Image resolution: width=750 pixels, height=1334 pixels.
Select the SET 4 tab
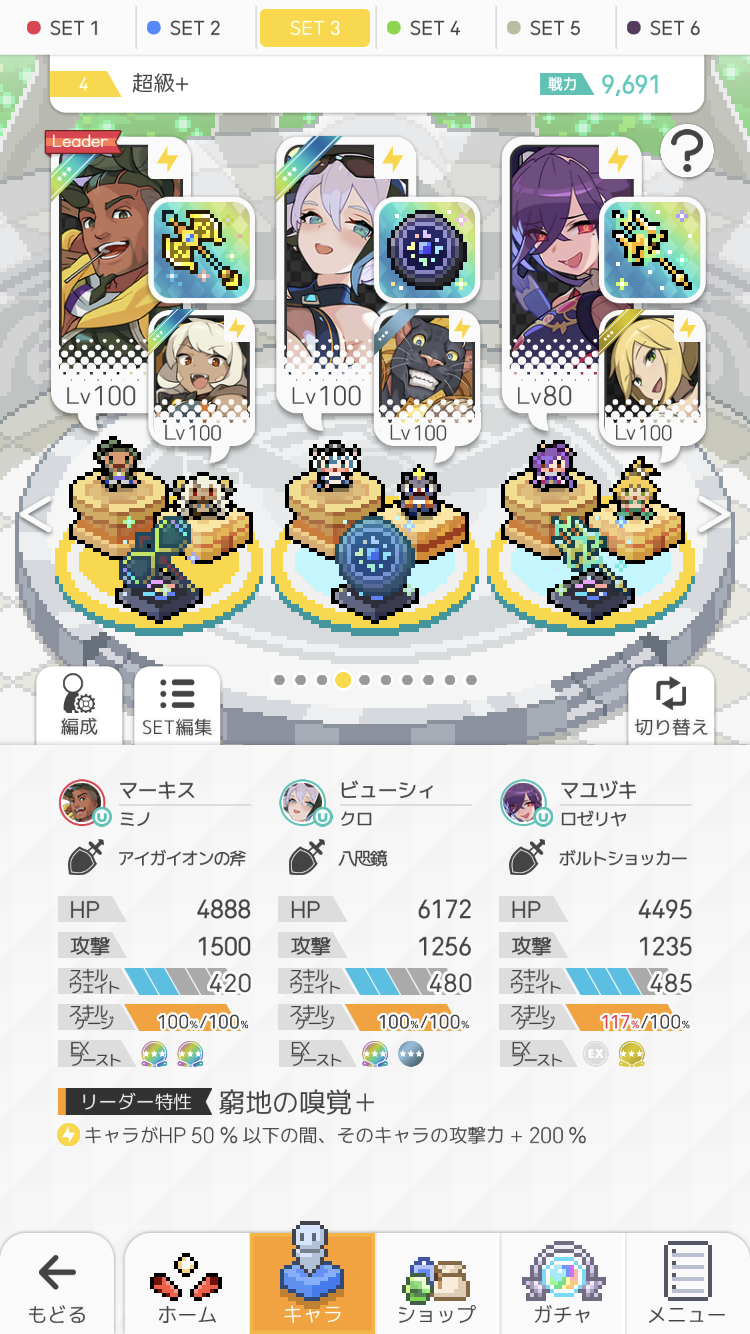point(426,28)
